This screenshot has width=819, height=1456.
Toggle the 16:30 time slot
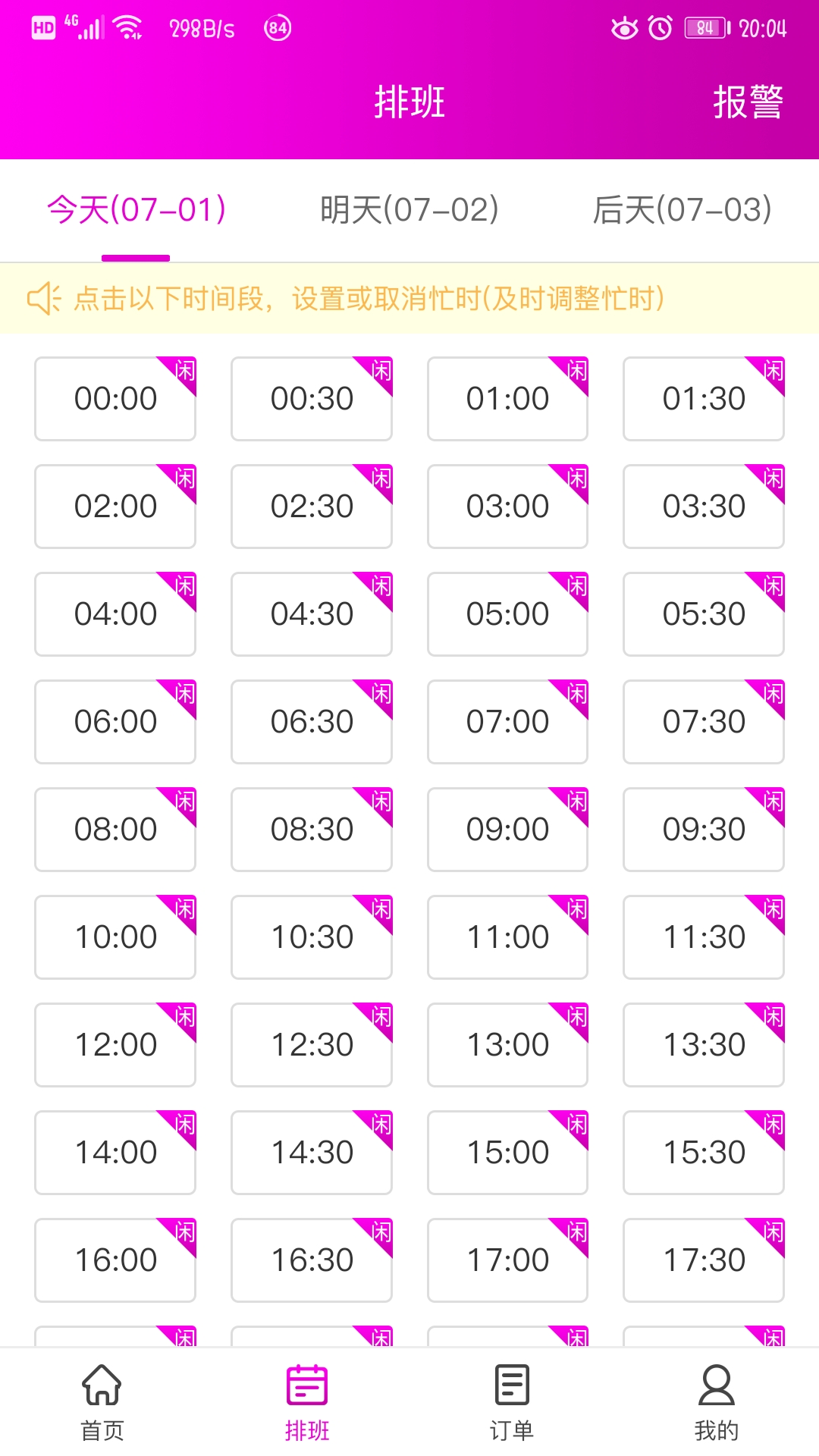(x=312, y=1260)
